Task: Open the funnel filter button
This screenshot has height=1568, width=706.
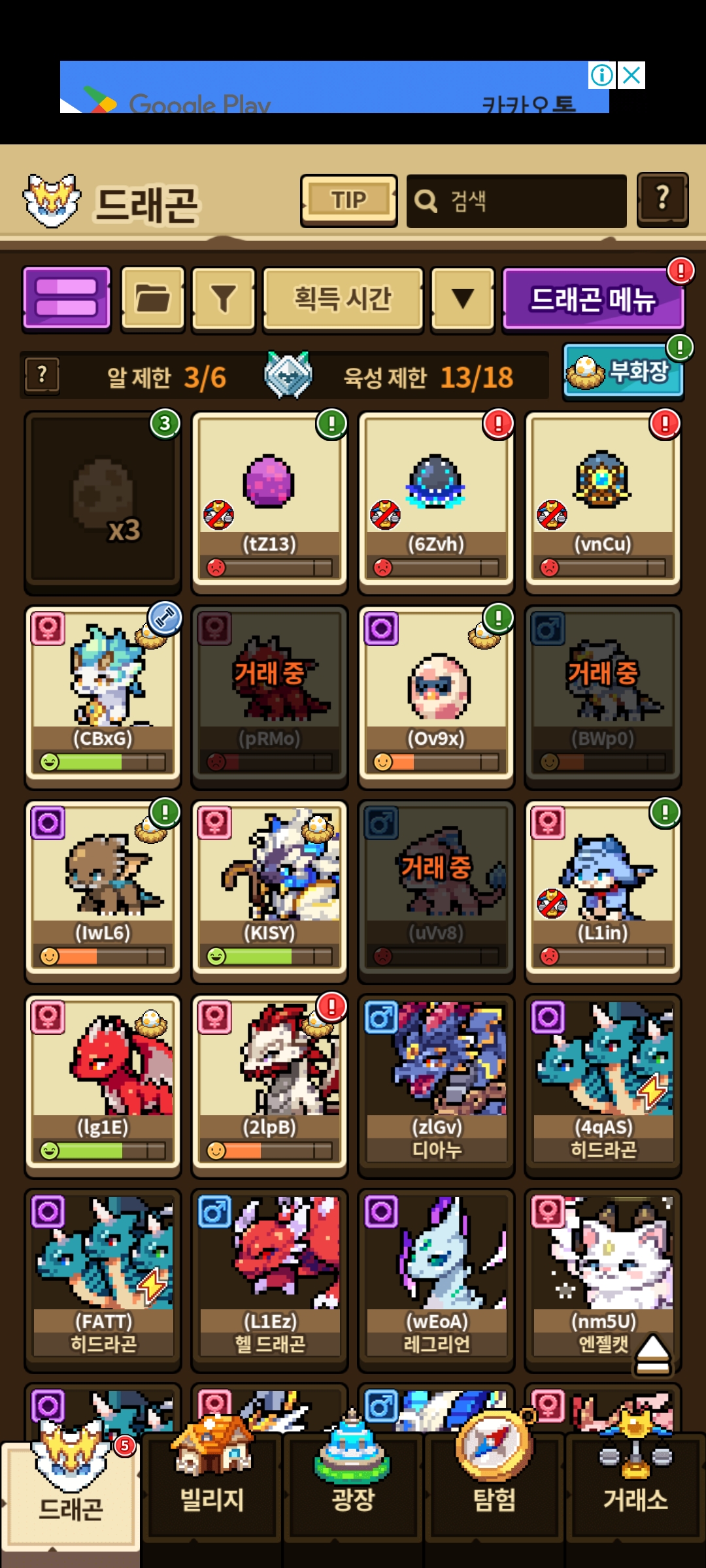Action: [x=224, y=299]
